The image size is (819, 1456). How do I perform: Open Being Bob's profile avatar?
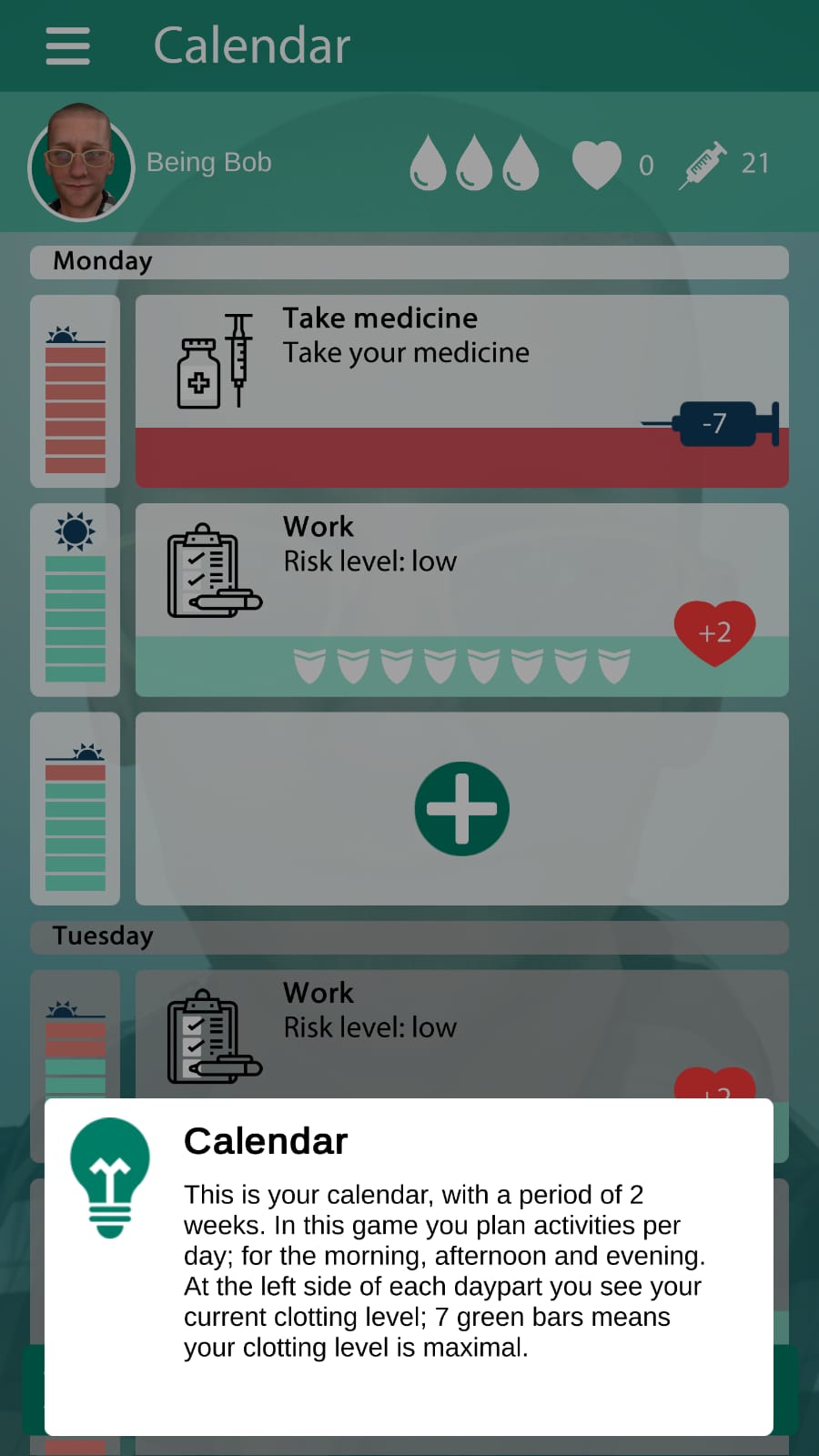(81, 163)
